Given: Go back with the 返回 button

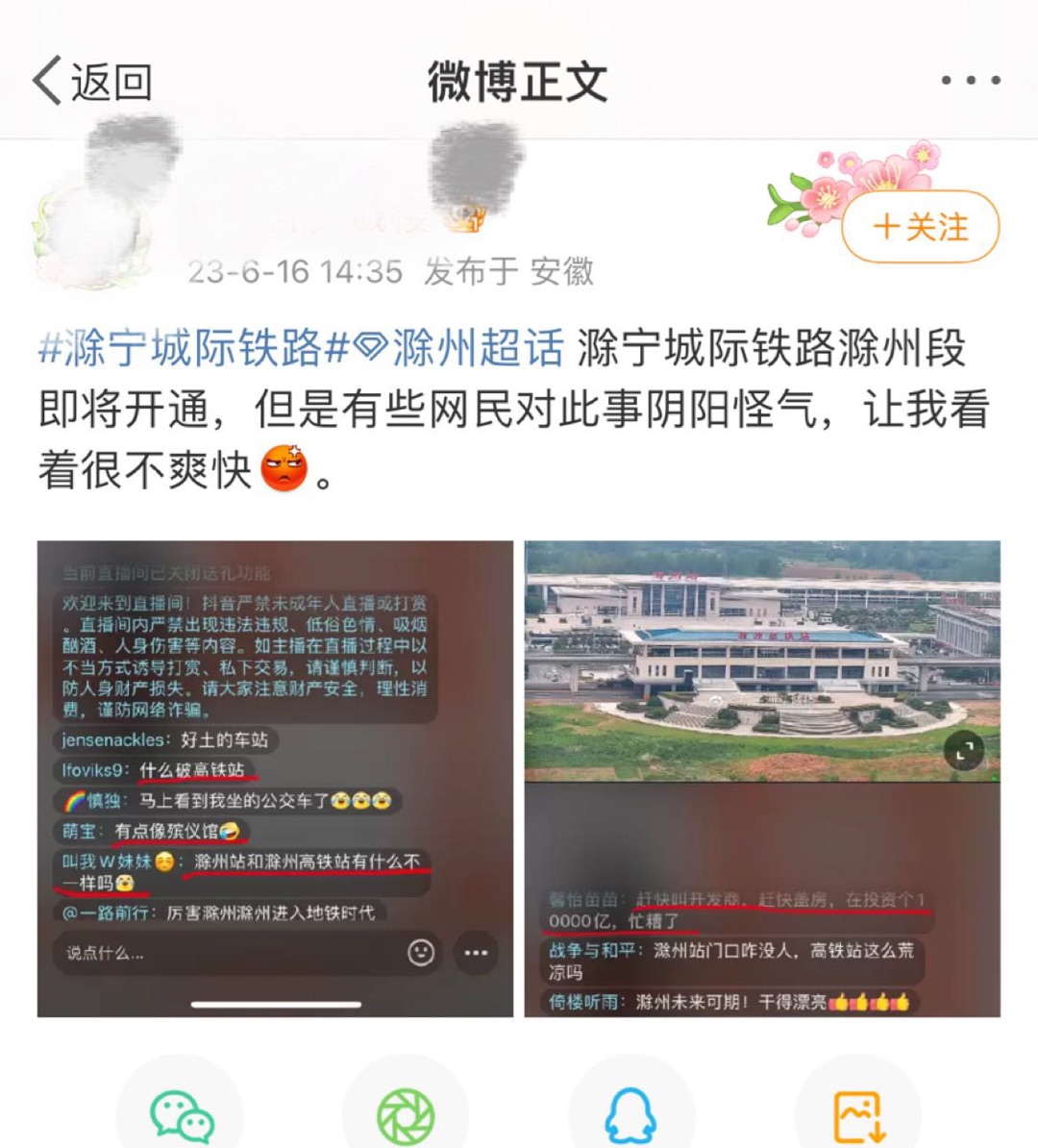Looking at the screenshot, I should (x=91, y=82).
